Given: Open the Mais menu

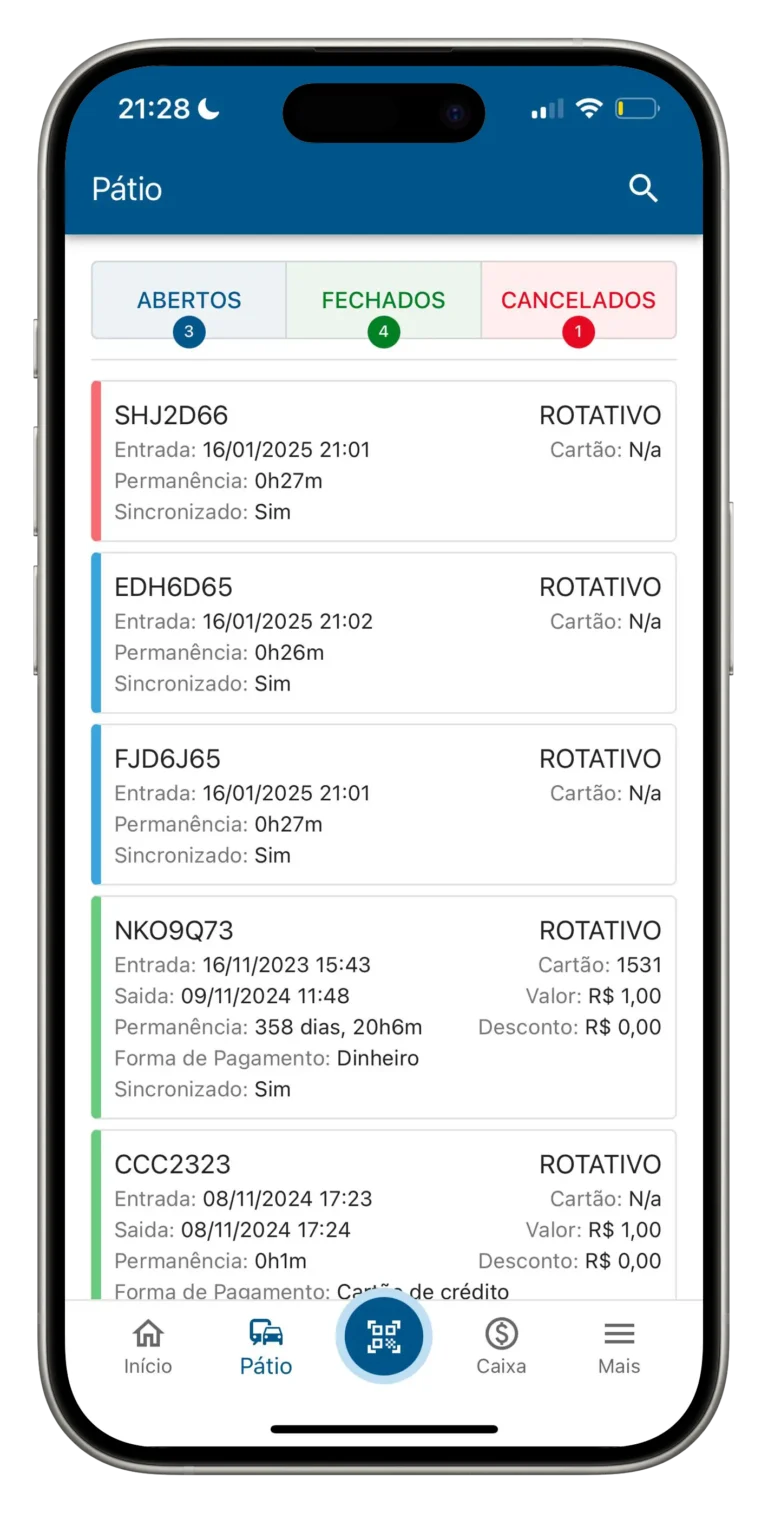Looking at the screenshot, I should tap(619, 1346).
